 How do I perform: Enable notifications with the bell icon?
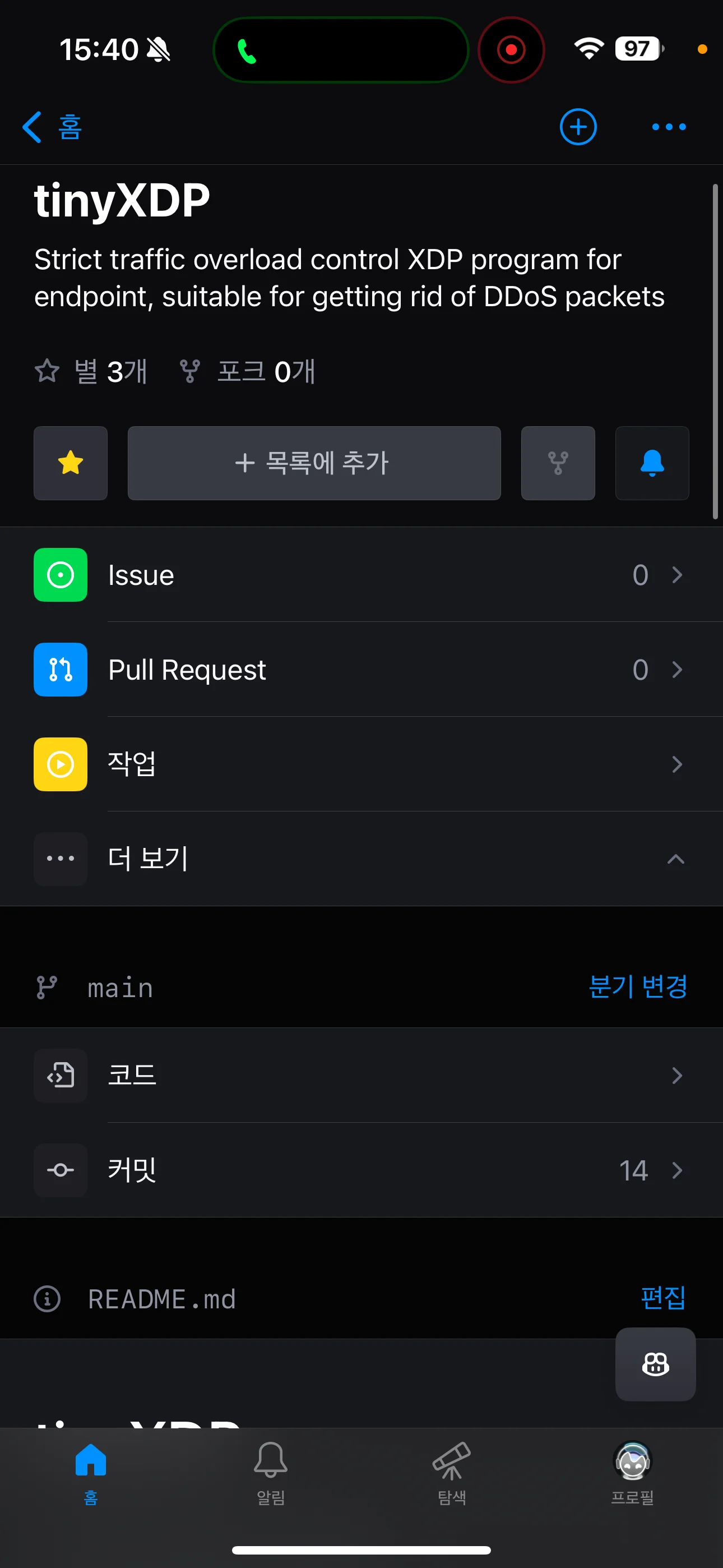(651, 463)
